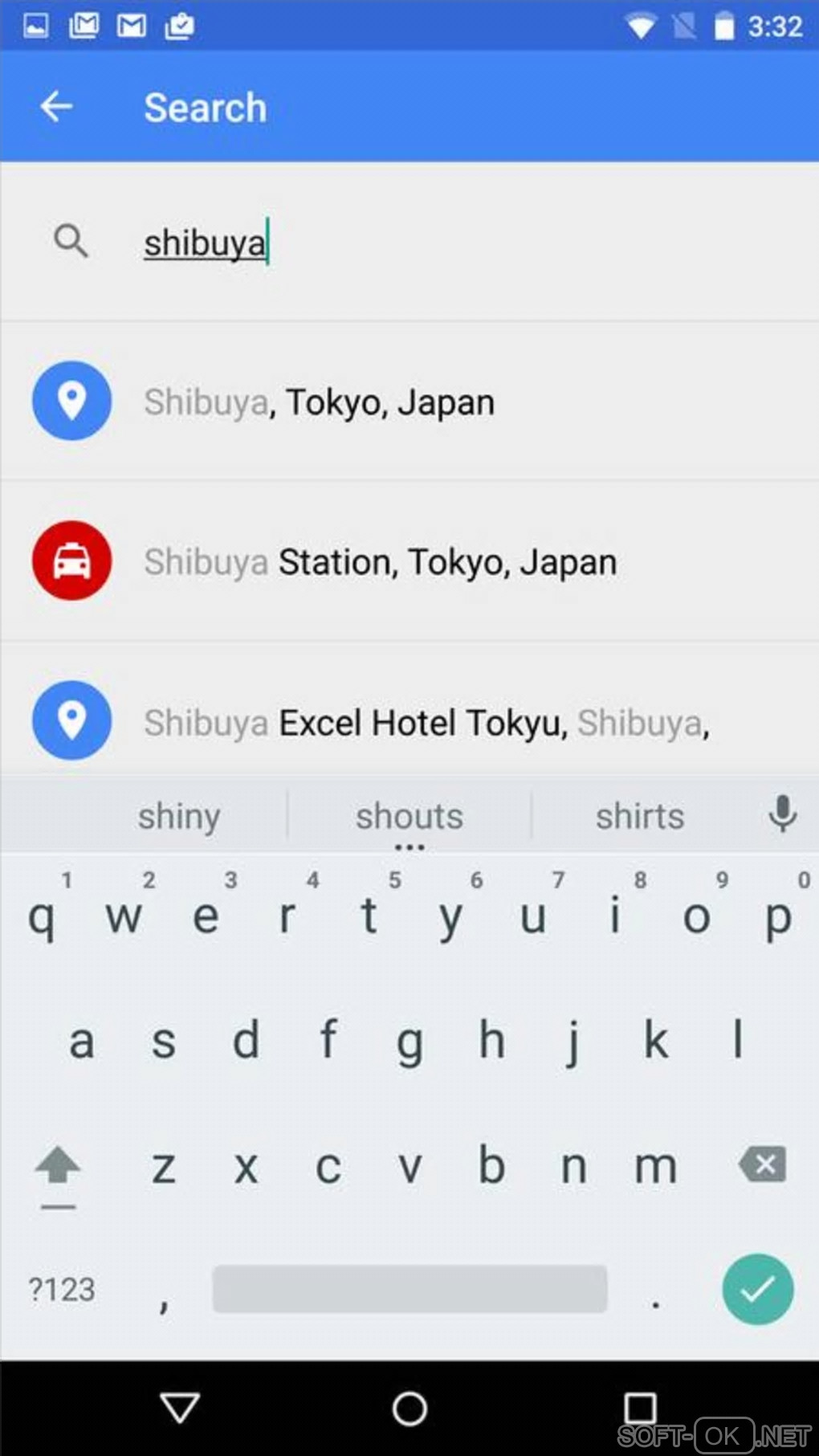Screen dimensions: 819x1456
Task: Choose Shibuya Station, Tokyo, Japan
Action: (x=380, y=562)
